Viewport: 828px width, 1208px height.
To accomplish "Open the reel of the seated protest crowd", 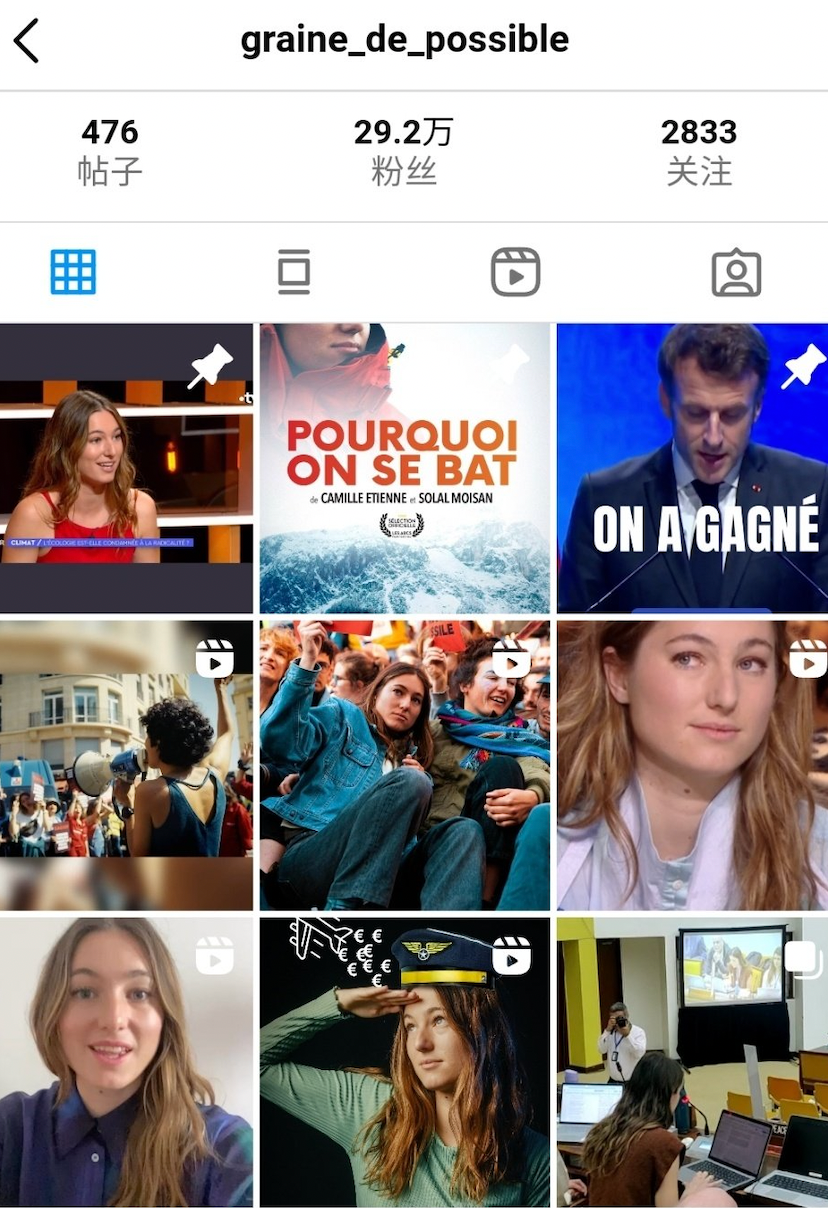I will click(404, 765).
